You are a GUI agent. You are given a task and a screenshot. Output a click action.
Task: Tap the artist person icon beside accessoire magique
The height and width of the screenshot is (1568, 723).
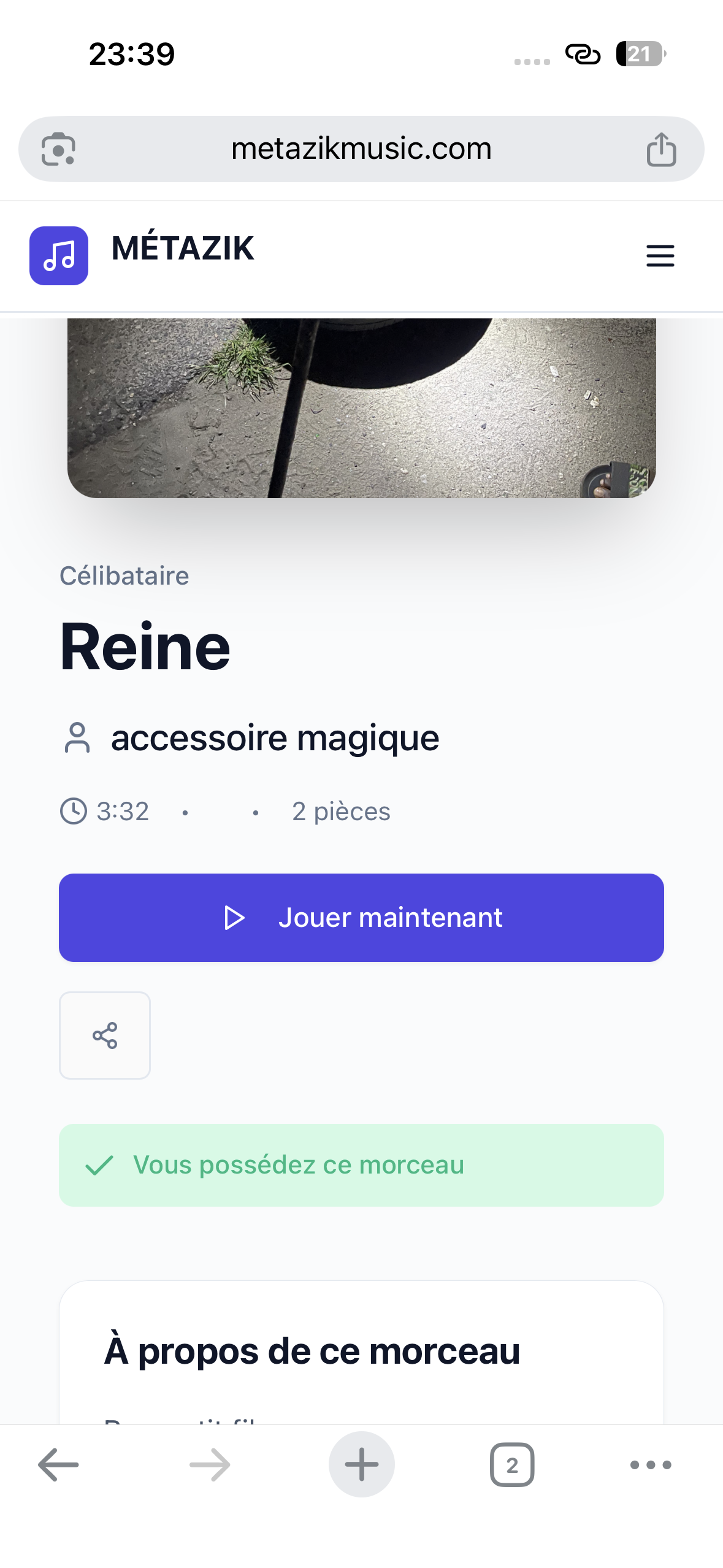[77, 739]
